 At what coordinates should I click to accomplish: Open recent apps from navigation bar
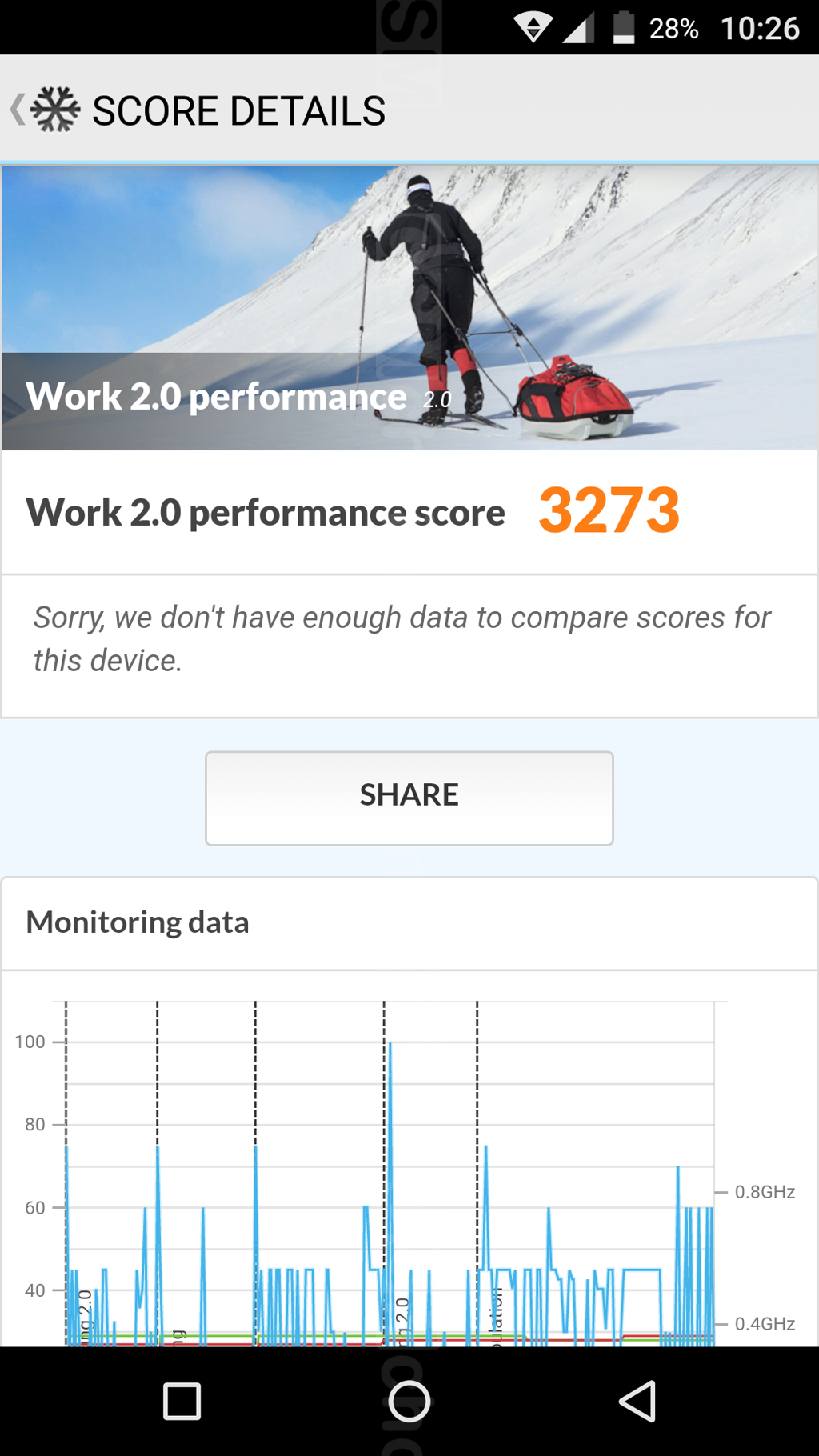tap(182, 1401)
